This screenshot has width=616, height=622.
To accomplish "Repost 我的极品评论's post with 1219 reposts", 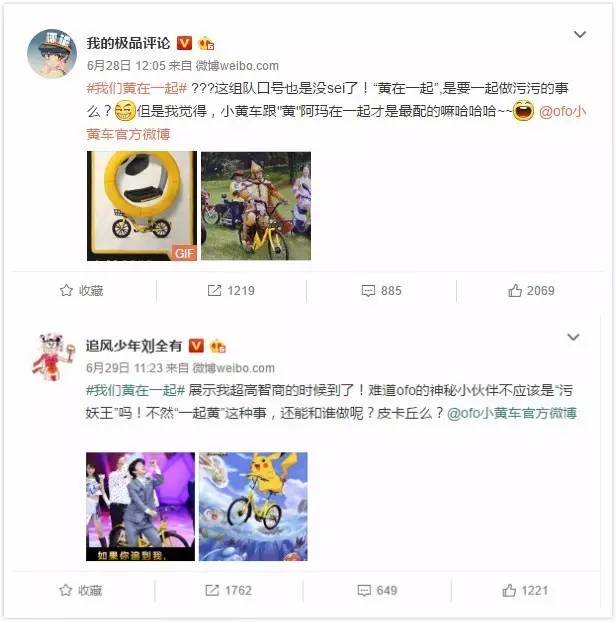I will pyautogui.click(x=231, y=290).
